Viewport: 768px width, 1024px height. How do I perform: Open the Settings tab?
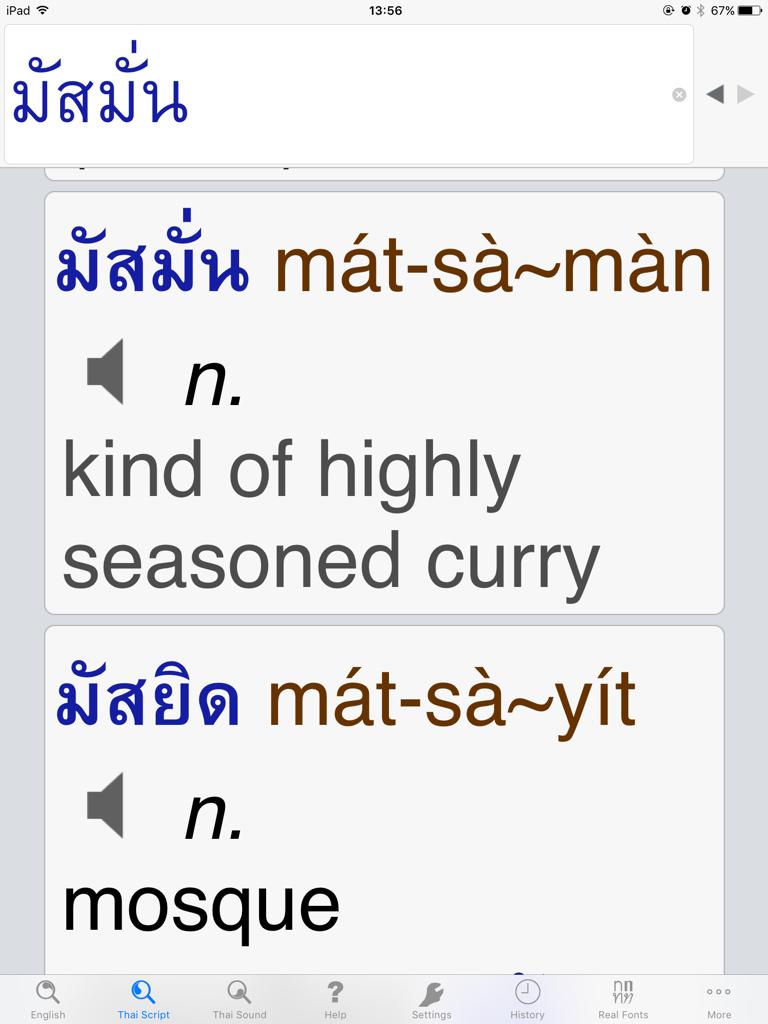[431, 999]
